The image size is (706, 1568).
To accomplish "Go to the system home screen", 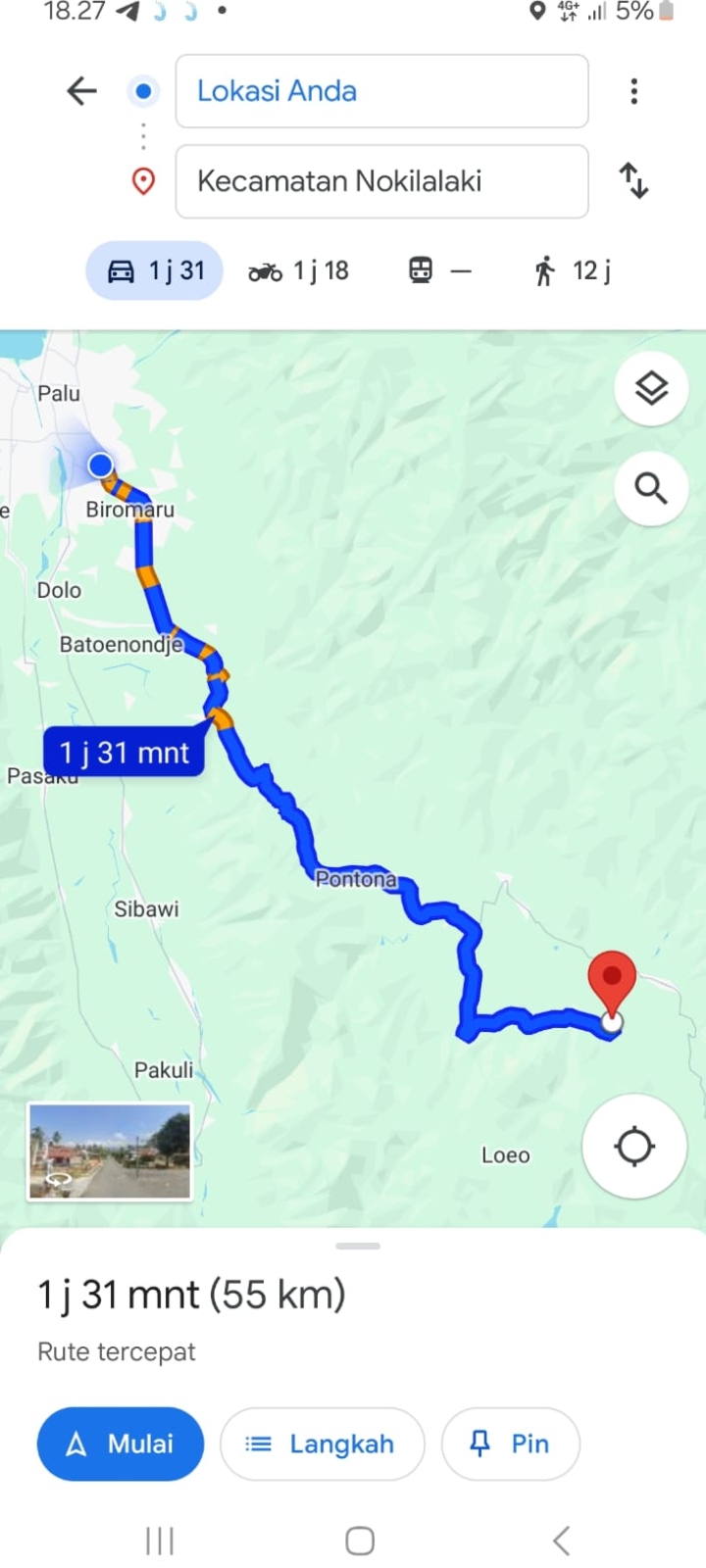I will click(x=360, y=1541).
